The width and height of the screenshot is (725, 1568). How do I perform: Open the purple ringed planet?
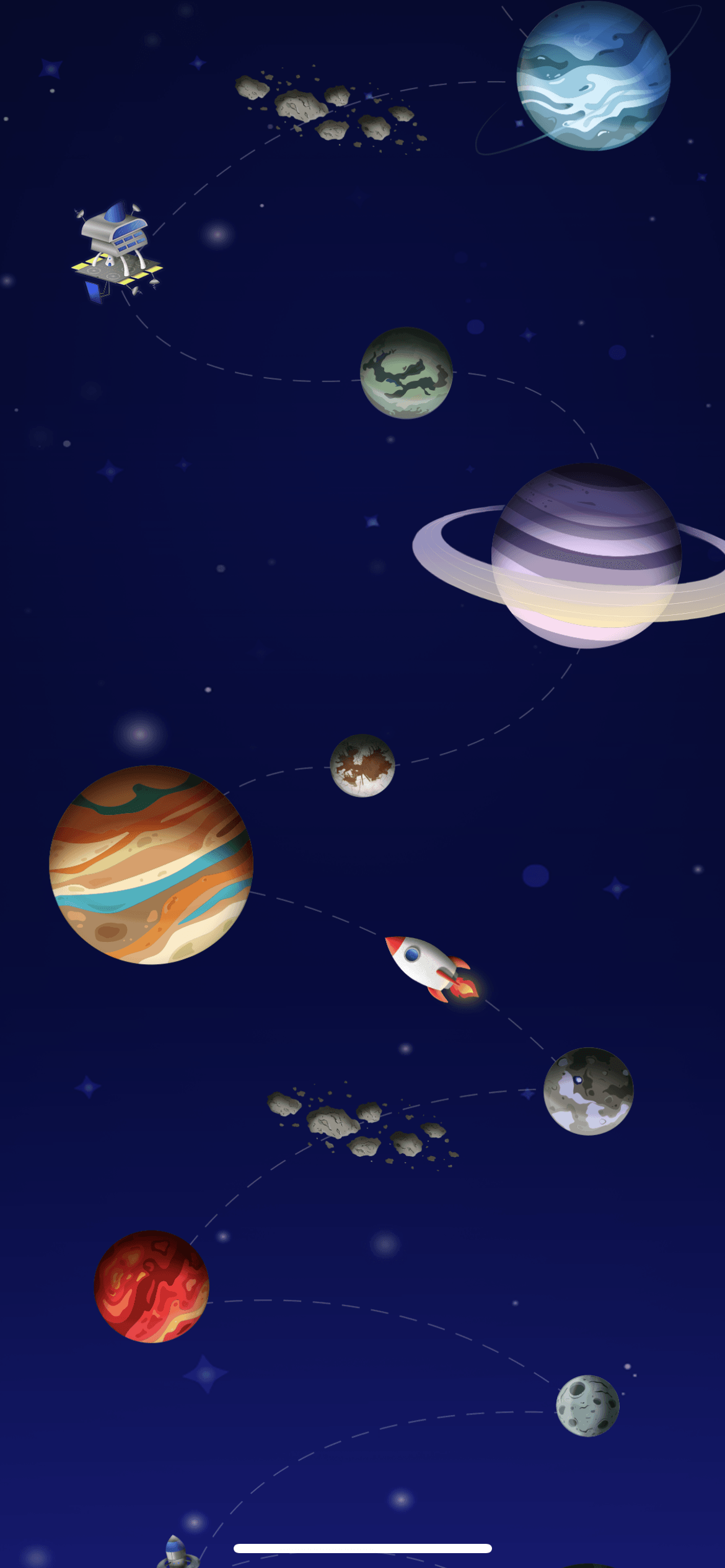point(586,555)
